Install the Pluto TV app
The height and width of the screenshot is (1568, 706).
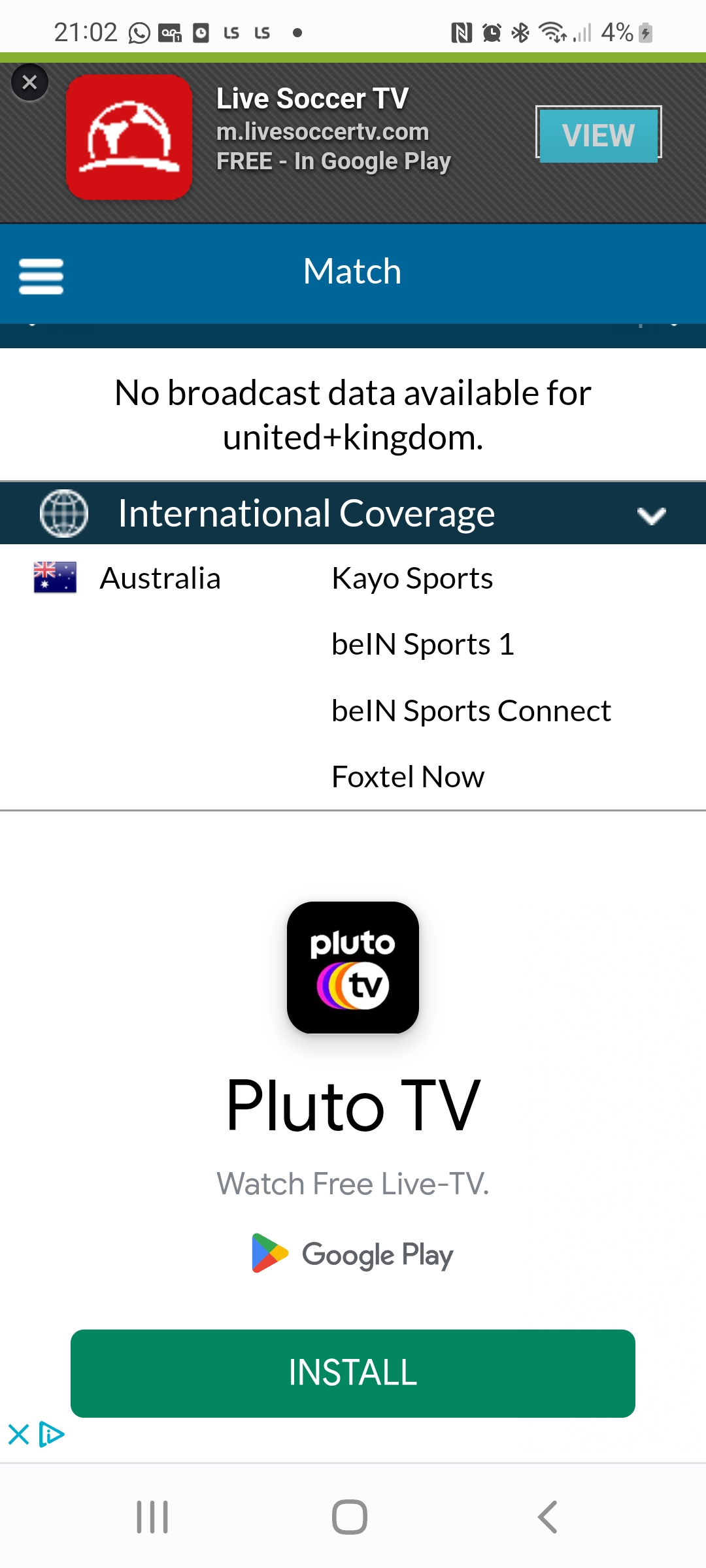353,1373
